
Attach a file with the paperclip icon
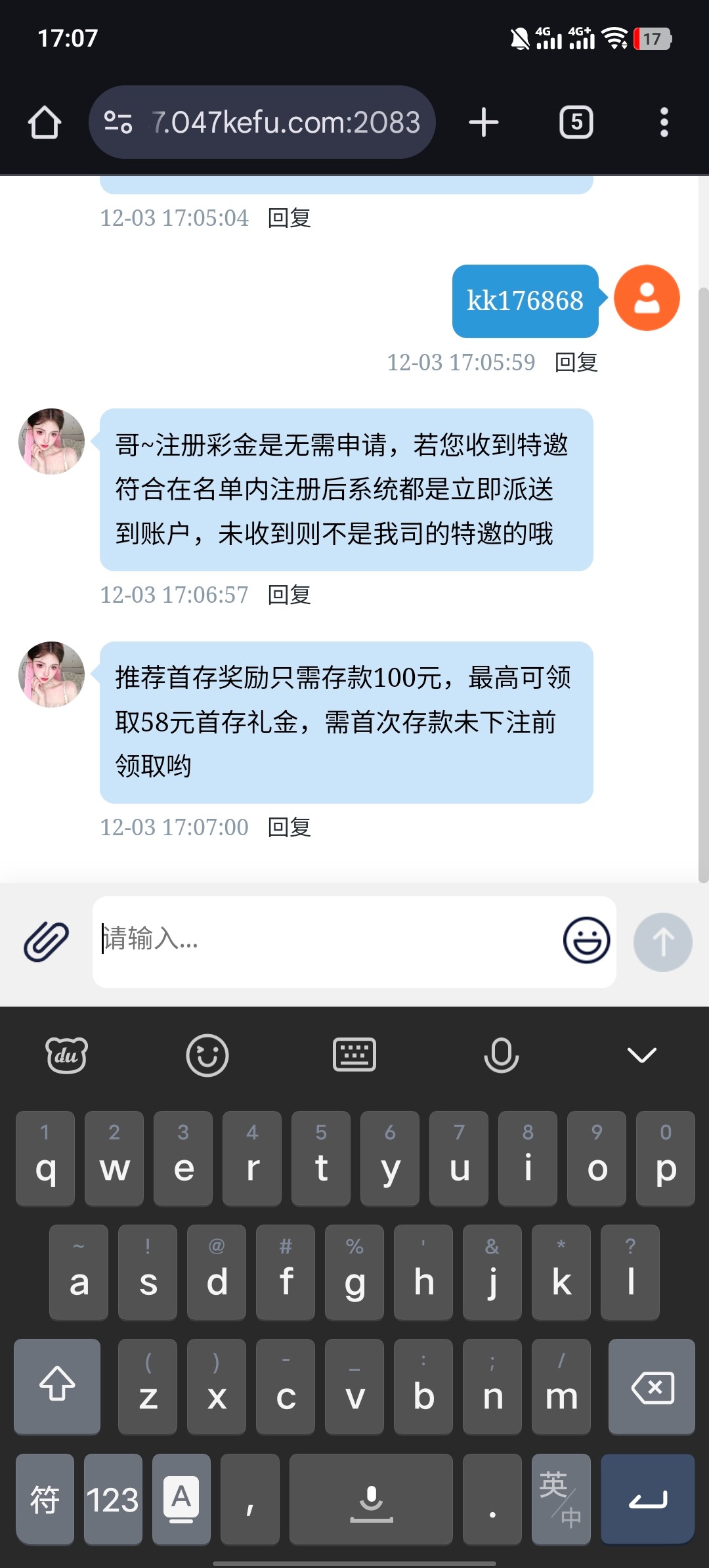click(x=46, y=942)
